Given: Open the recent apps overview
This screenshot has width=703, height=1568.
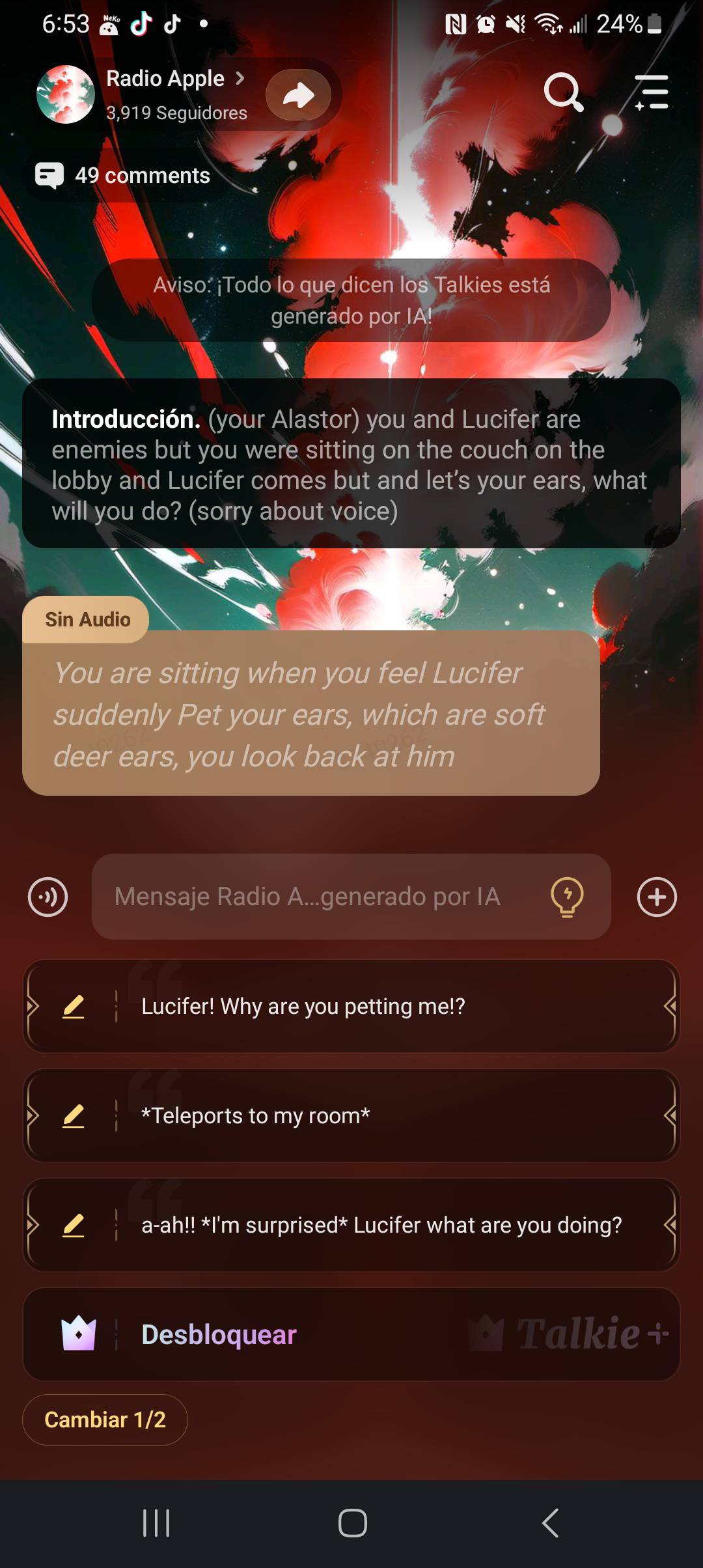Looking at the screenshot, I should click(x=156, y=1523).
